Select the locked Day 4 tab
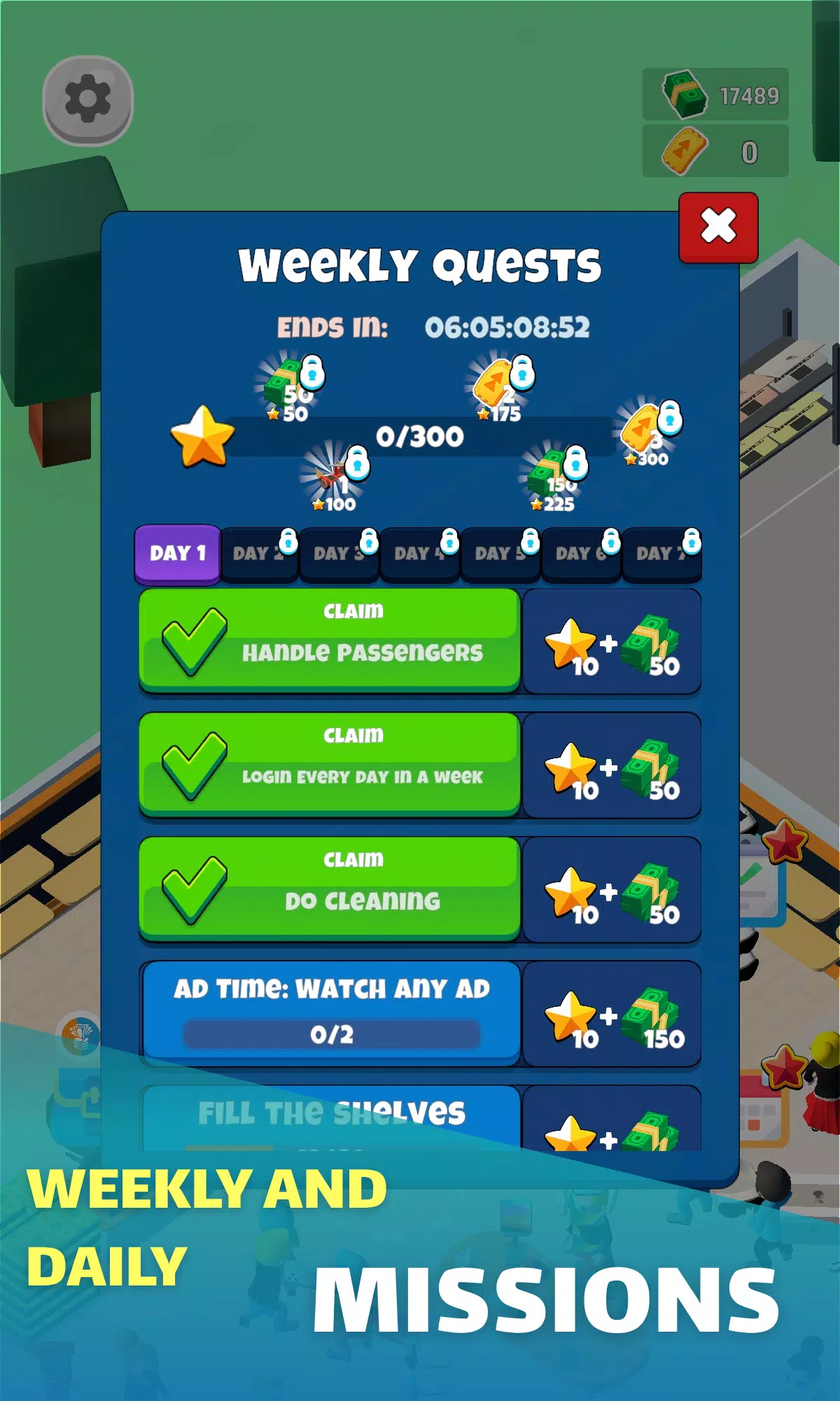840x1401 pixels. (421, 555)
